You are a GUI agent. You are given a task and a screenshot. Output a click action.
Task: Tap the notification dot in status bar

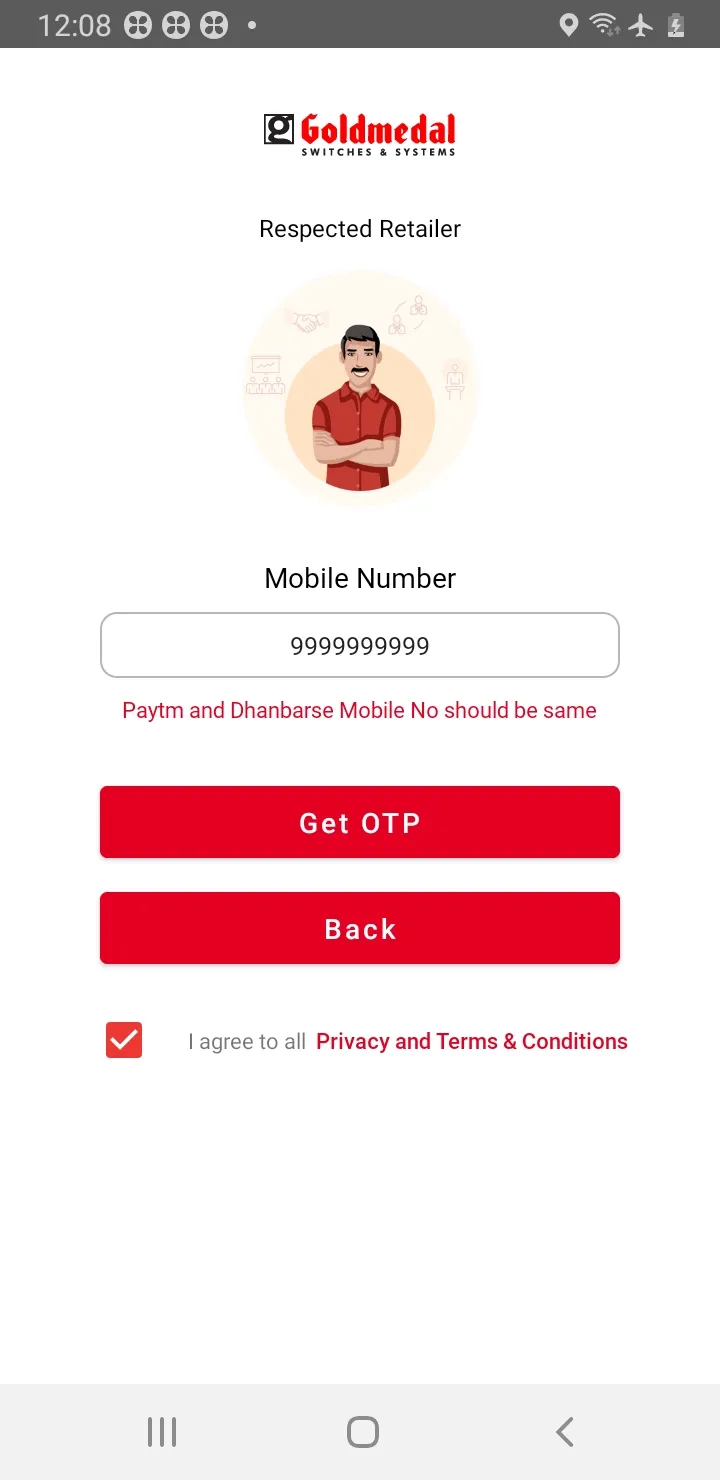click(x=251, y=25)
